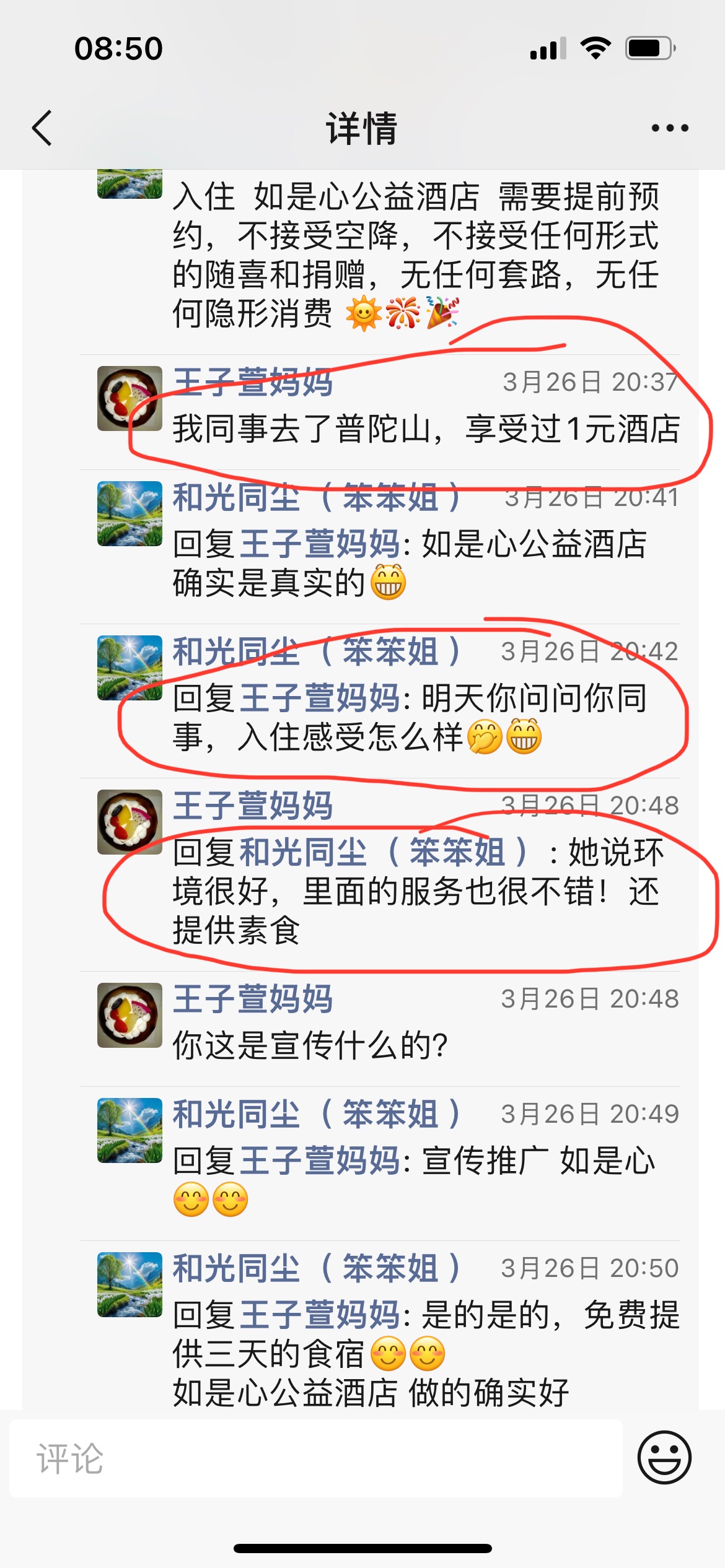
Task: Reply to comment 是的是的，免费提供三天的食宿
Action: [x=428, y=1335]
